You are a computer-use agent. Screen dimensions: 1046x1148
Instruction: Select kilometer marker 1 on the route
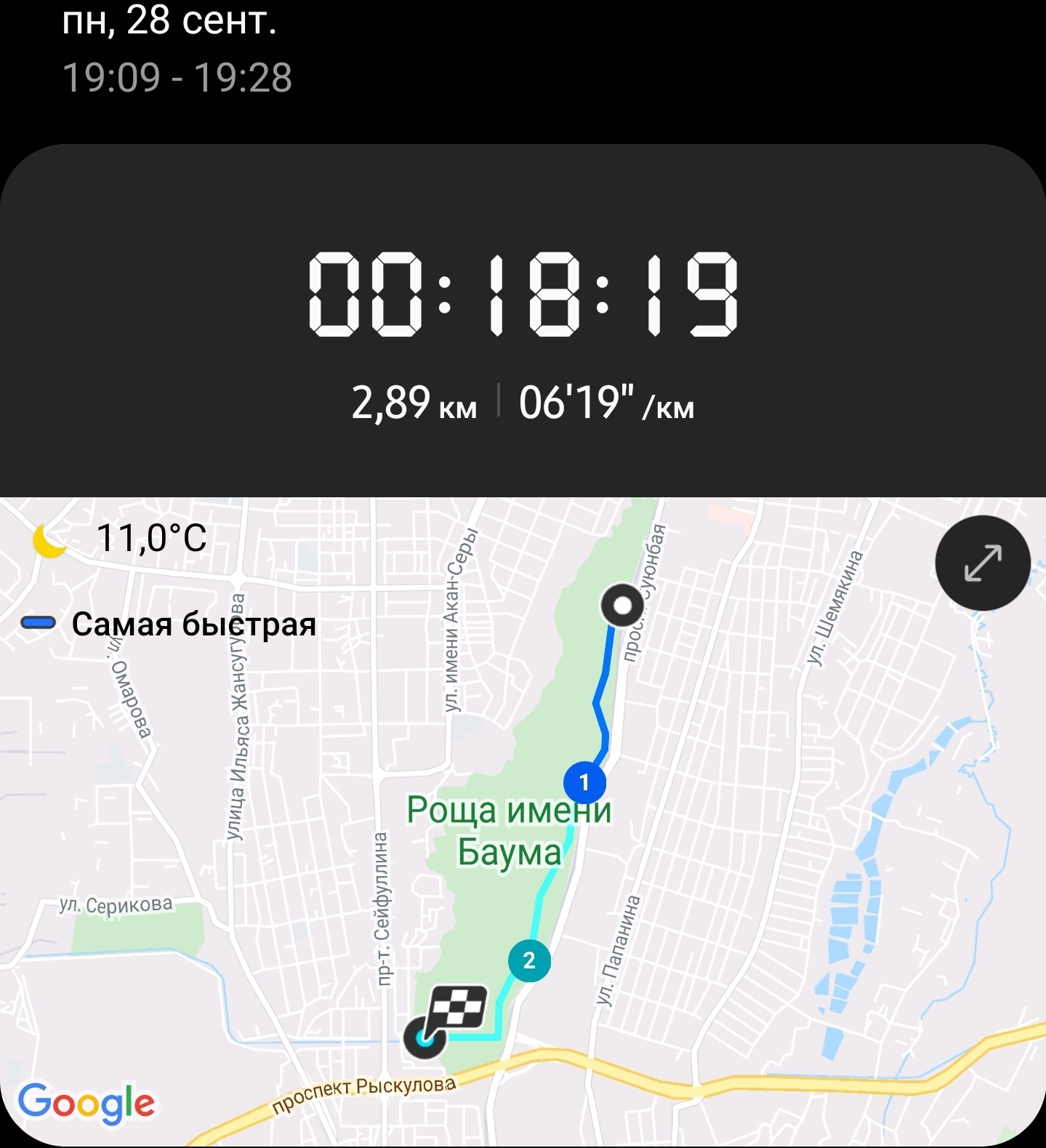tap(584, 782)
